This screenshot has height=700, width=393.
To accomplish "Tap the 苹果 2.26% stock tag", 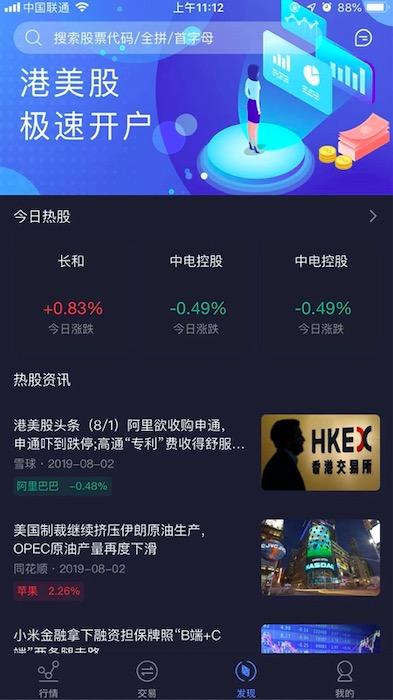I will pos(48,591).
